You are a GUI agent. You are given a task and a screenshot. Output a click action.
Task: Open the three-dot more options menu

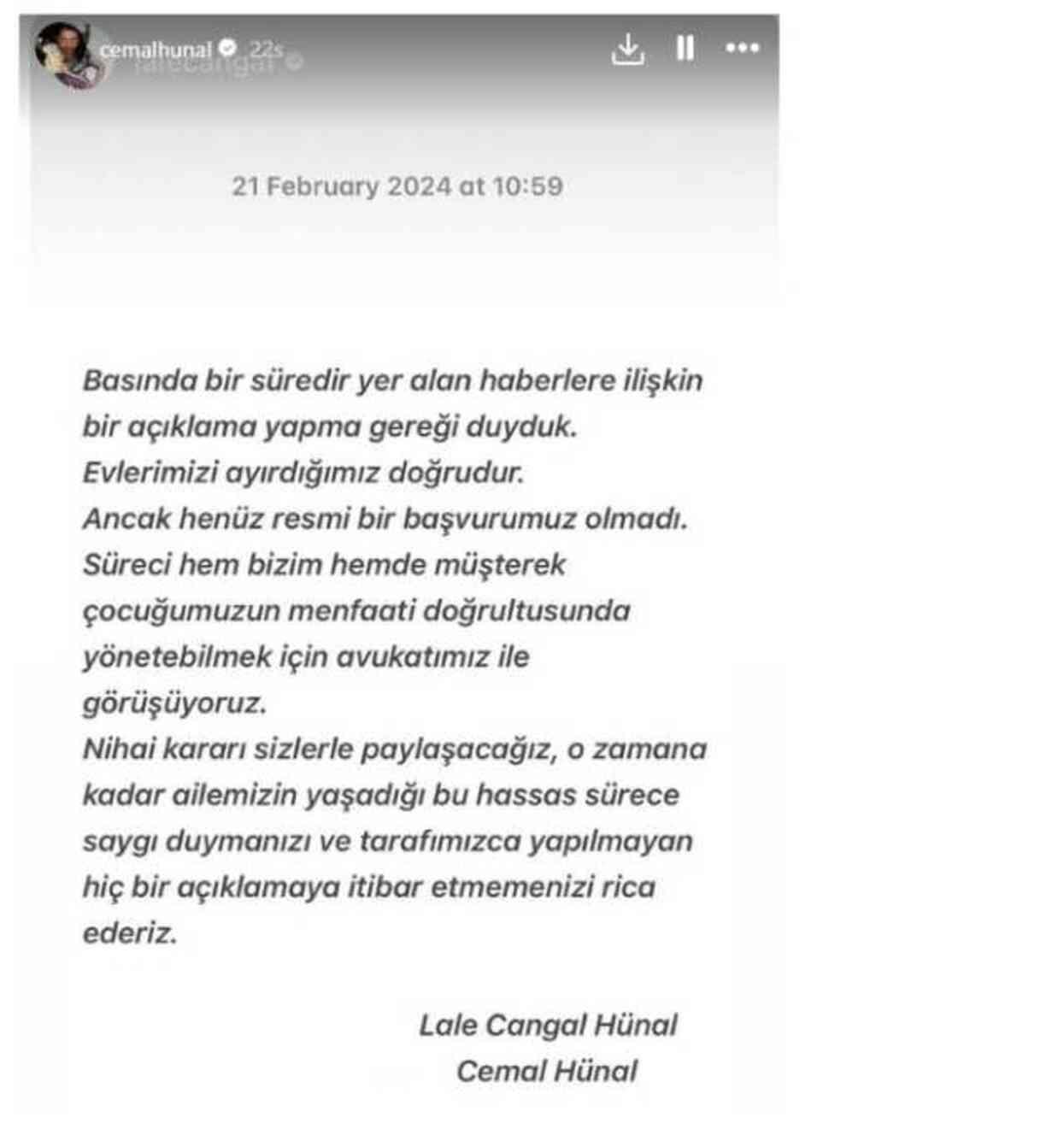click(740, 49)
